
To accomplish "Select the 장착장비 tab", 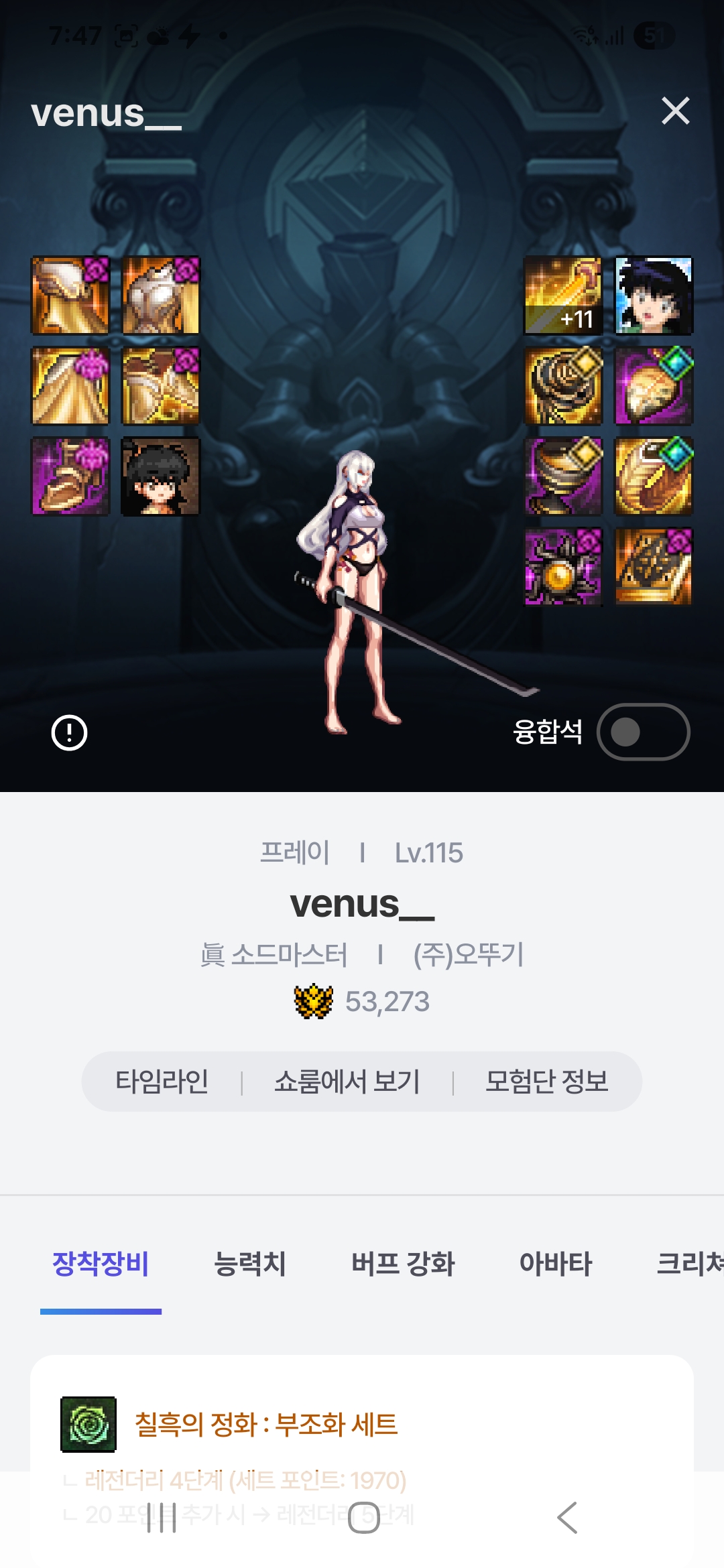I will [x=101, y=1264].
